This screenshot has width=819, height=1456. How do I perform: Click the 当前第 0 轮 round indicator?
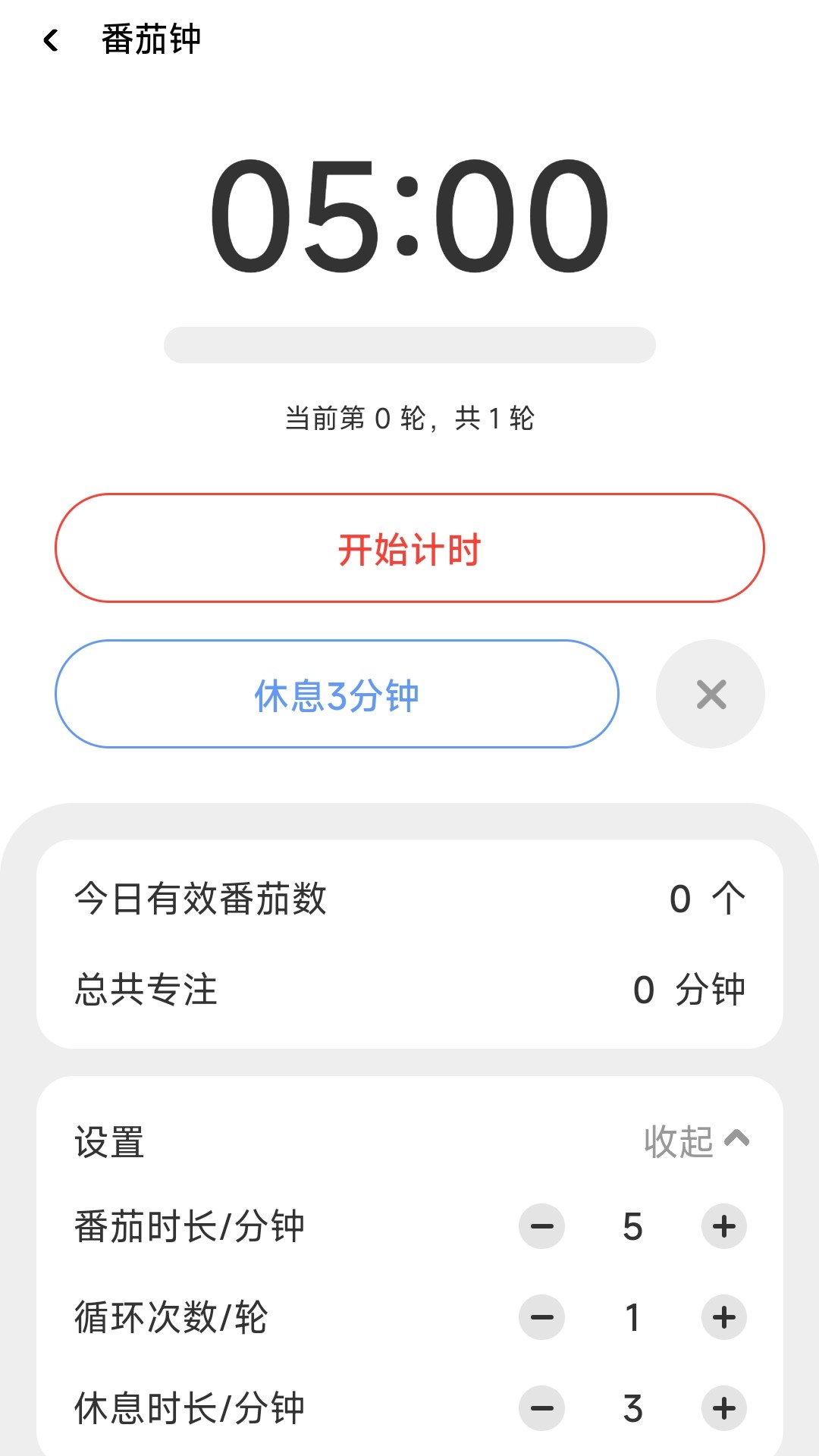[409, 416]
